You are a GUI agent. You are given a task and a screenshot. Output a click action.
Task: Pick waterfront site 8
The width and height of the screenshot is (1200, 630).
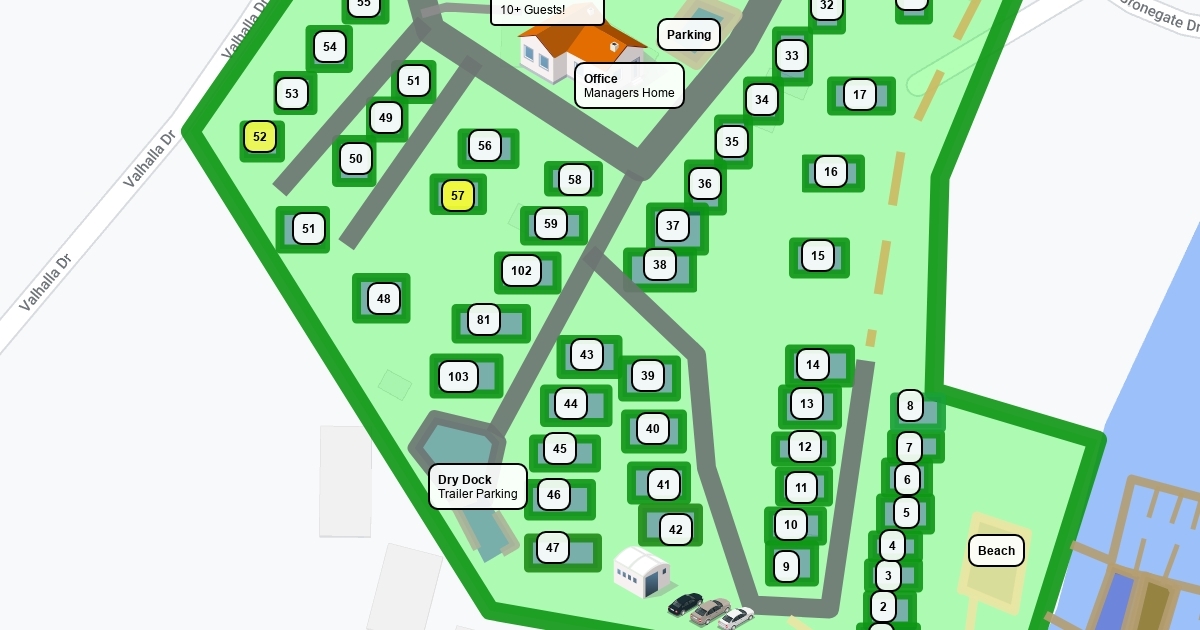(910, 406)
